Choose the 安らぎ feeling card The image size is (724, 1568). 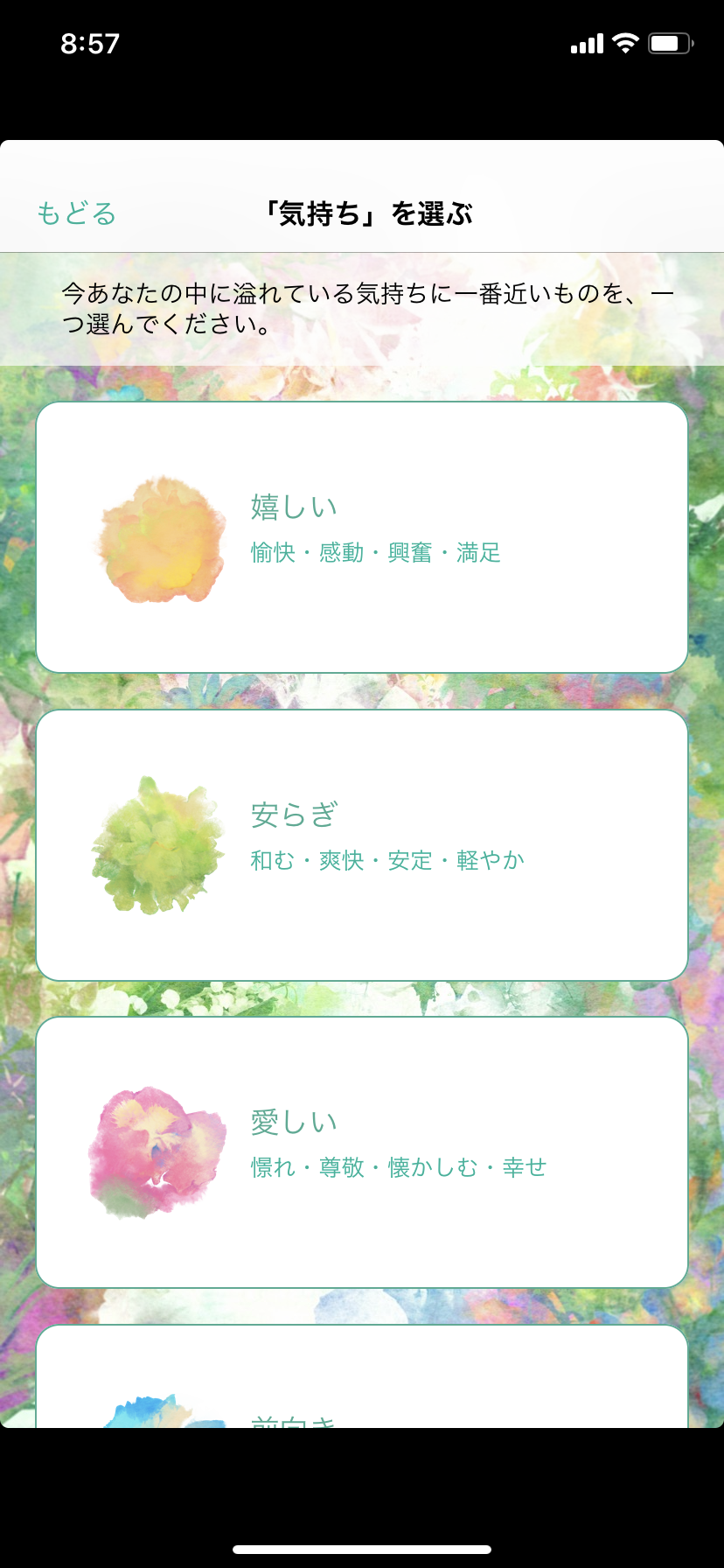[x=362, y=845]
